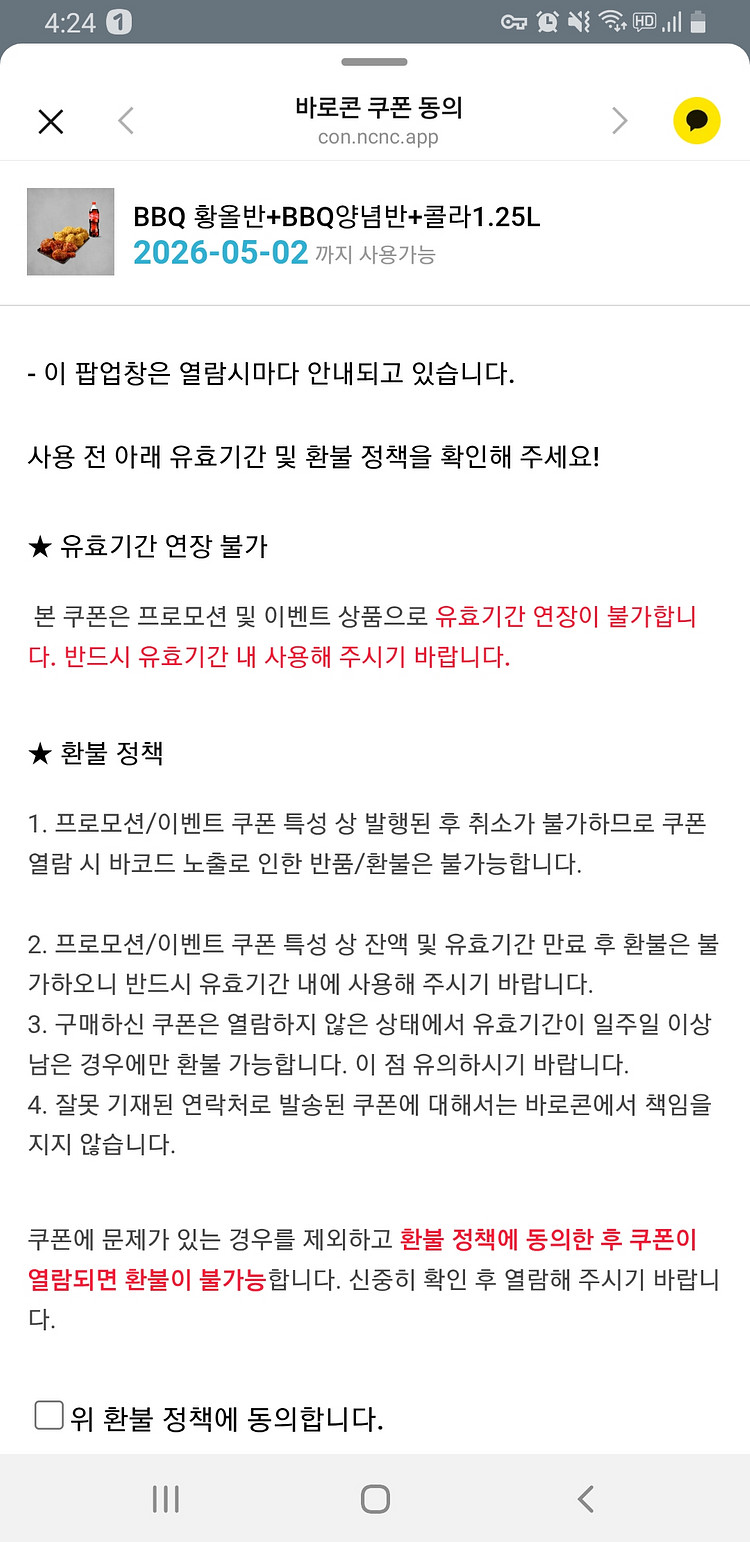Check the 위 환불 정책에 동의합니다 box
The width and height of the screenshot is (750, 1542).
point(49,1415)
